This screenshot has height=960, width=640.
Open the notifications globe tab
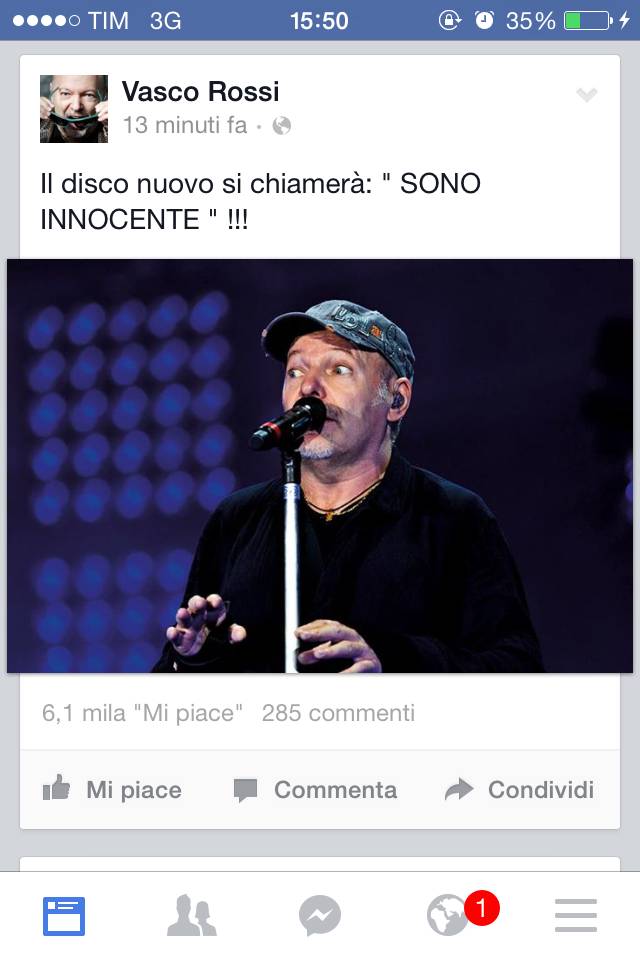pyautogui.click(x=448, y=916)
